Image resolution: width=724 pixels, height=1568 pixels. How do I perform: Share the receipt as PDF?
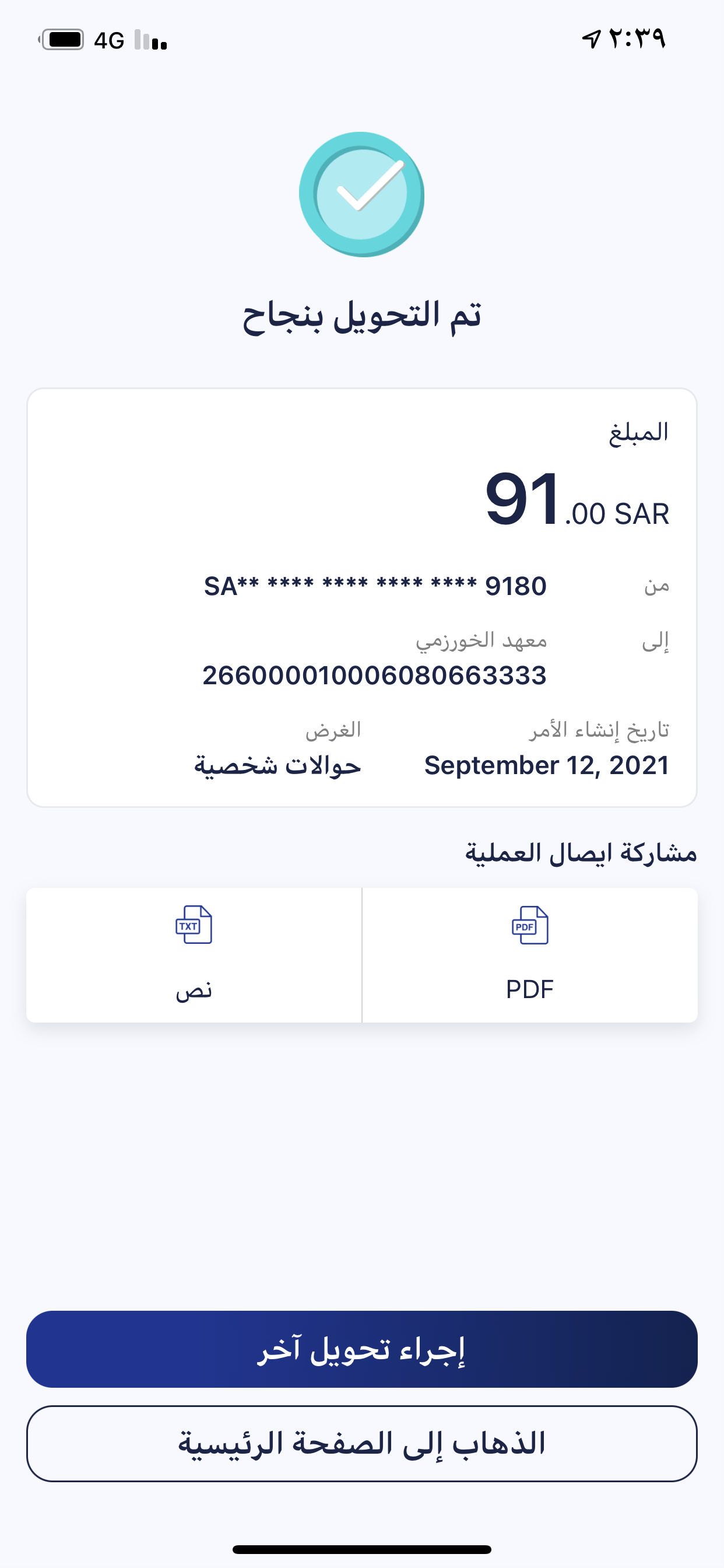tap(529, 954)
